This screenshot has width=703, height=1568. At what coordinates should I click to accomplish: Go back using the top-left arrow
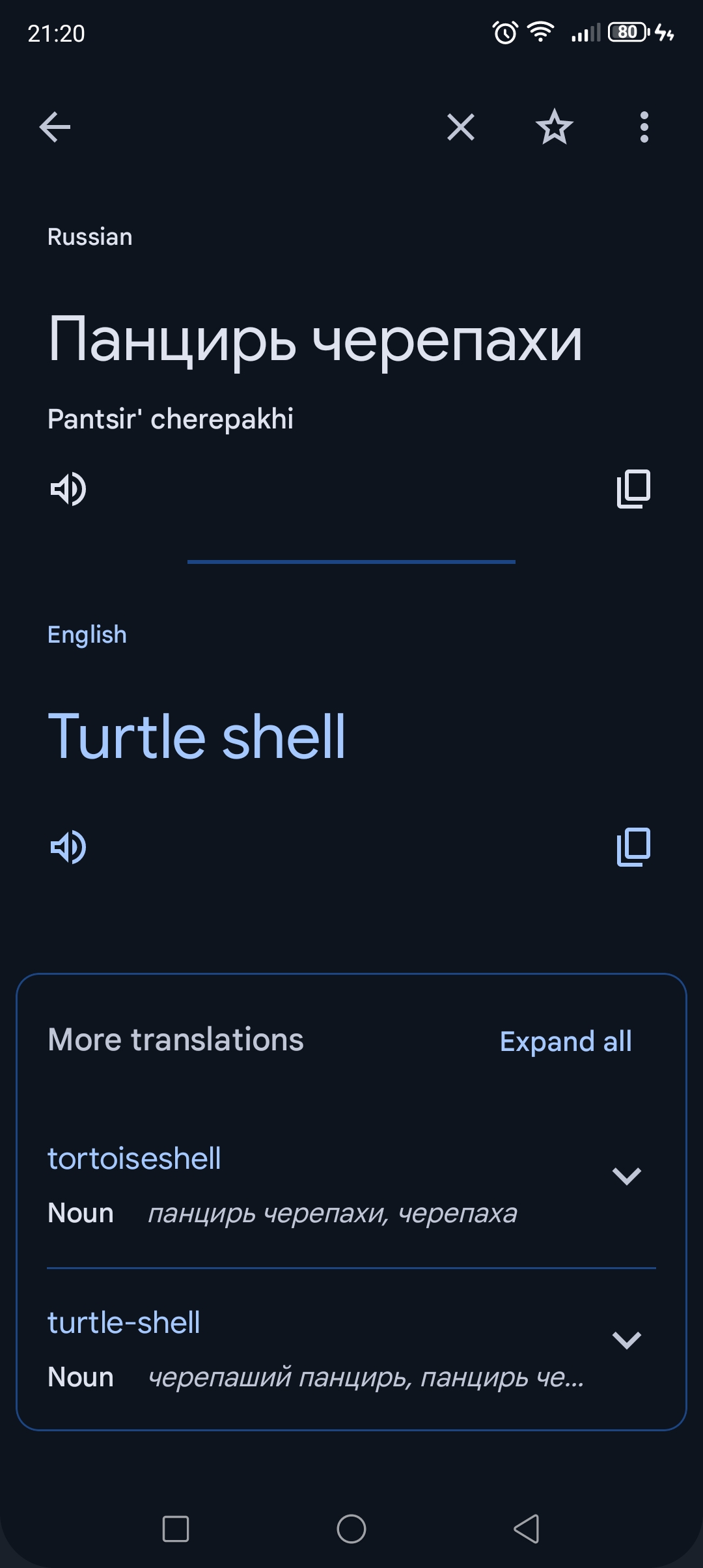click(55, 126)
